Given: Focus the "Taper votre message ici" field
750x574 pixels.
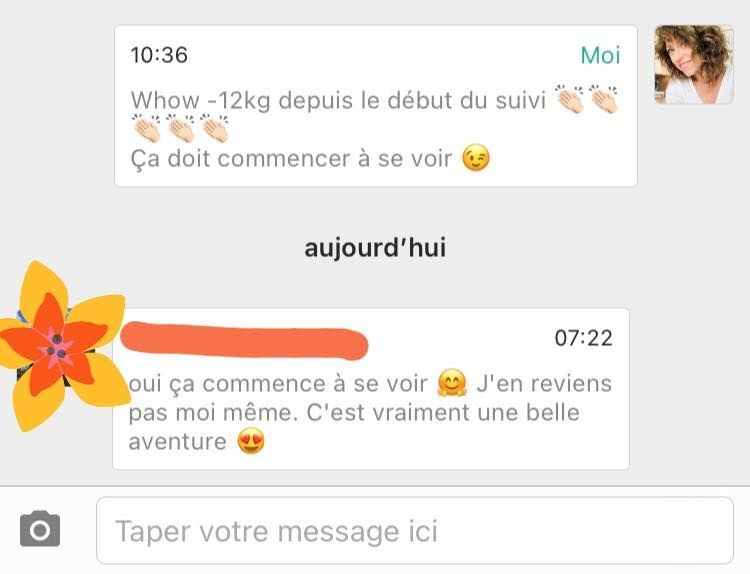Looking at the screenshot, I should tap(414, 530).
